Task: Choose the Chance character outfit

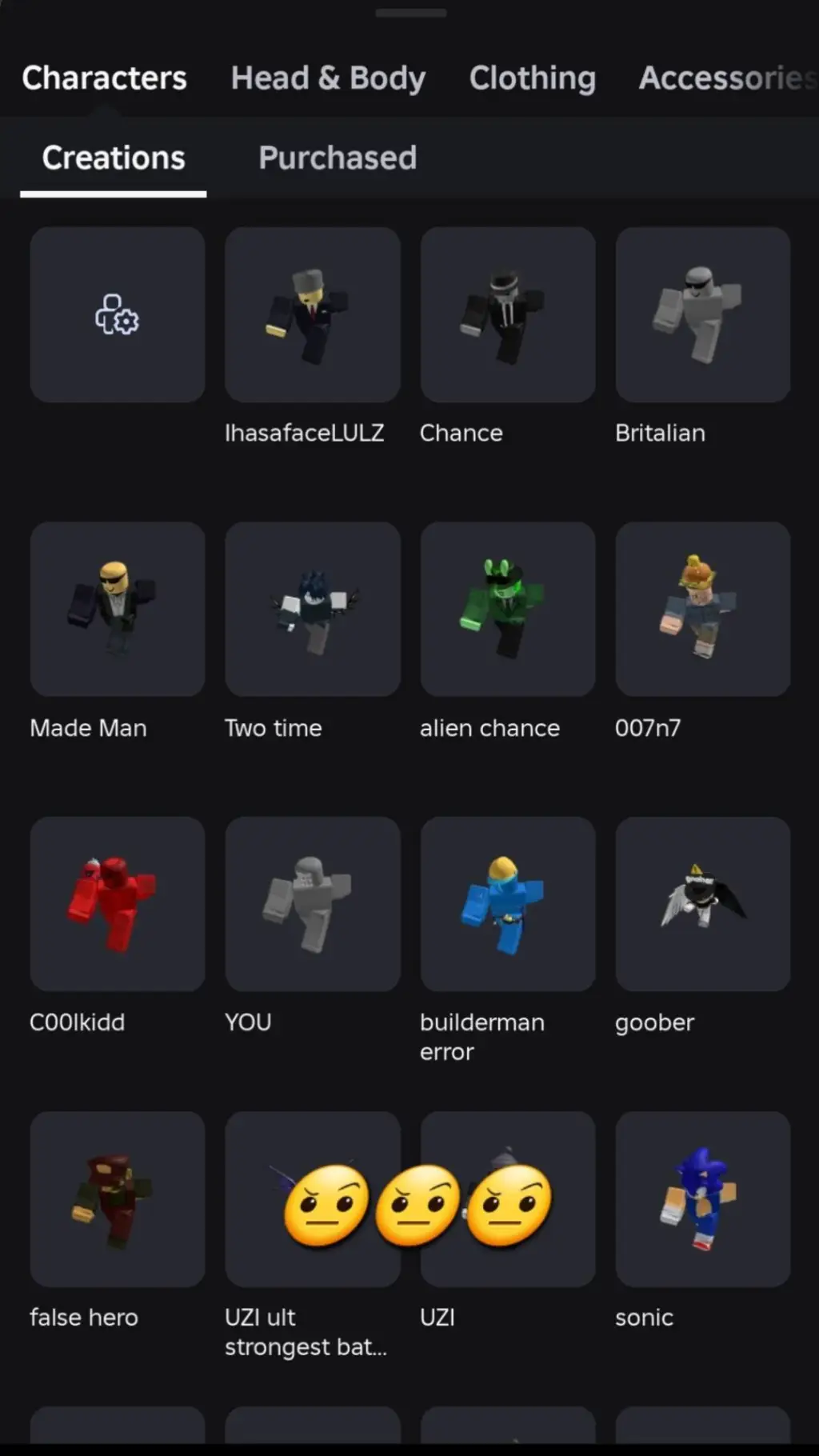Action: (x=508, y=314)
